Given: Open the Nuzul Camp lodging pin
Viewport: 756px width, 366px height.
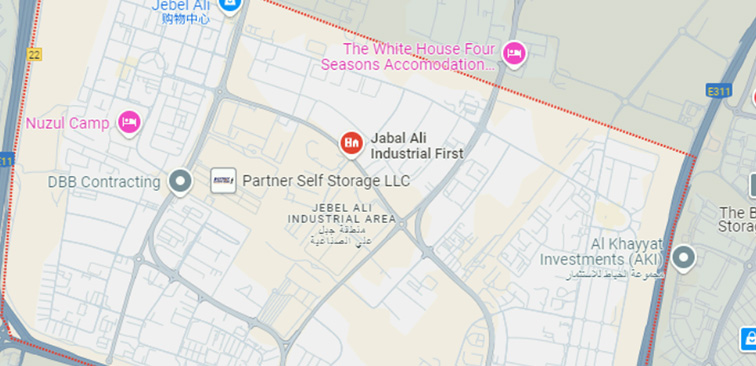Looking at the screenshot, I should point(129,123).
